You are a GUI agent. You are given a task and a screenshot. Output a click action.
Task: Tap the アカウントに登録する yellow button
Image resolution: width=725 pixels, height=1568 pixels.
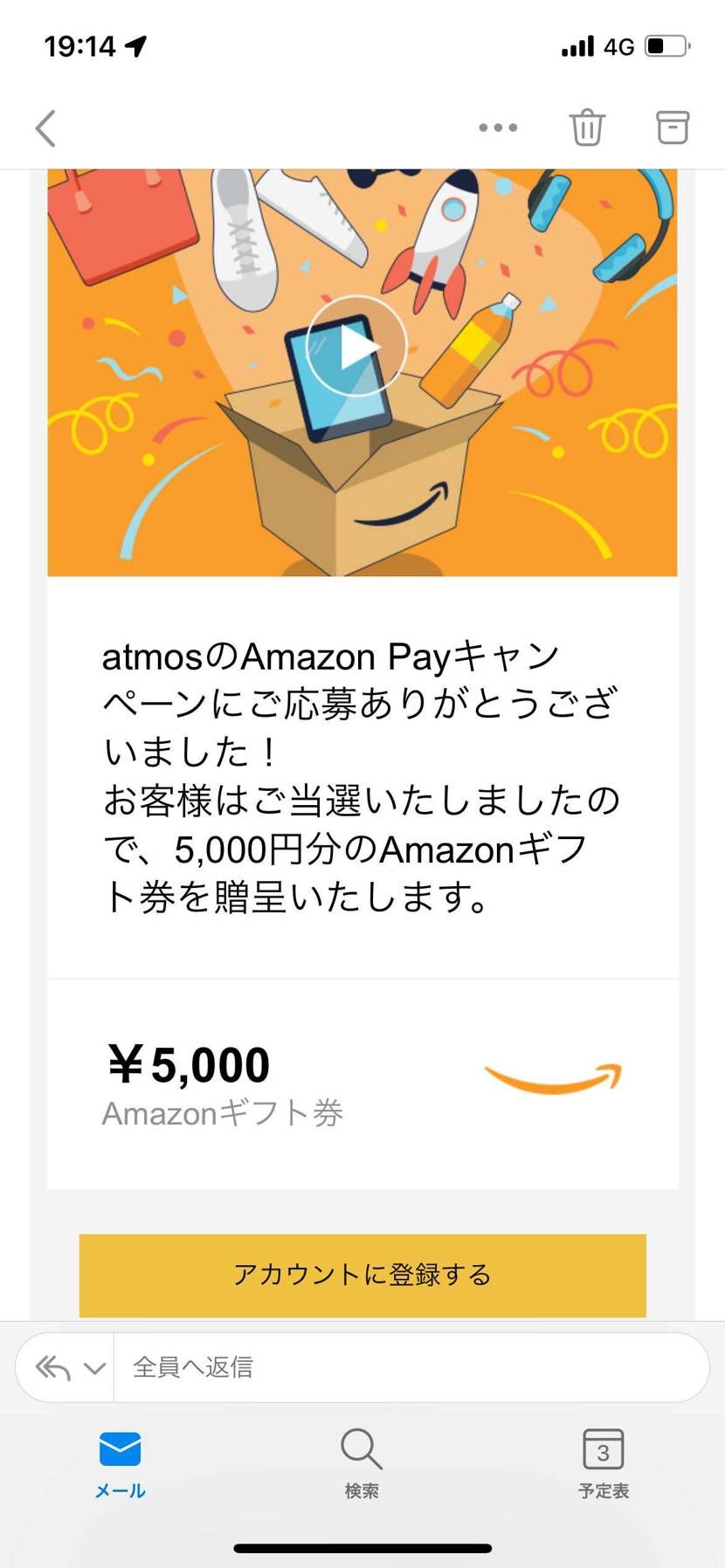click(x=362, y=1275)
